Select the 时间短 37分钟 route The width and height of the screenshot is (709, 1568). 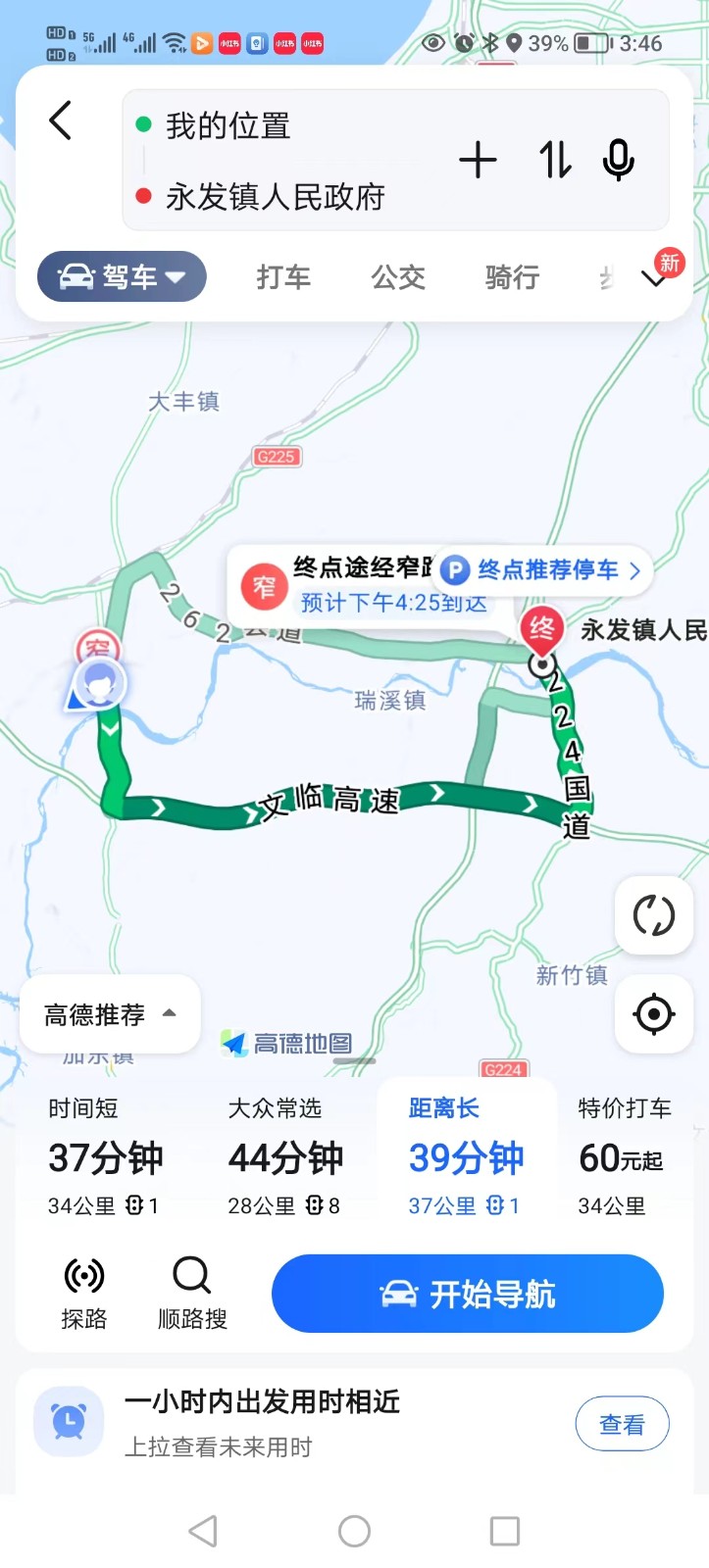coord(105,1158)
